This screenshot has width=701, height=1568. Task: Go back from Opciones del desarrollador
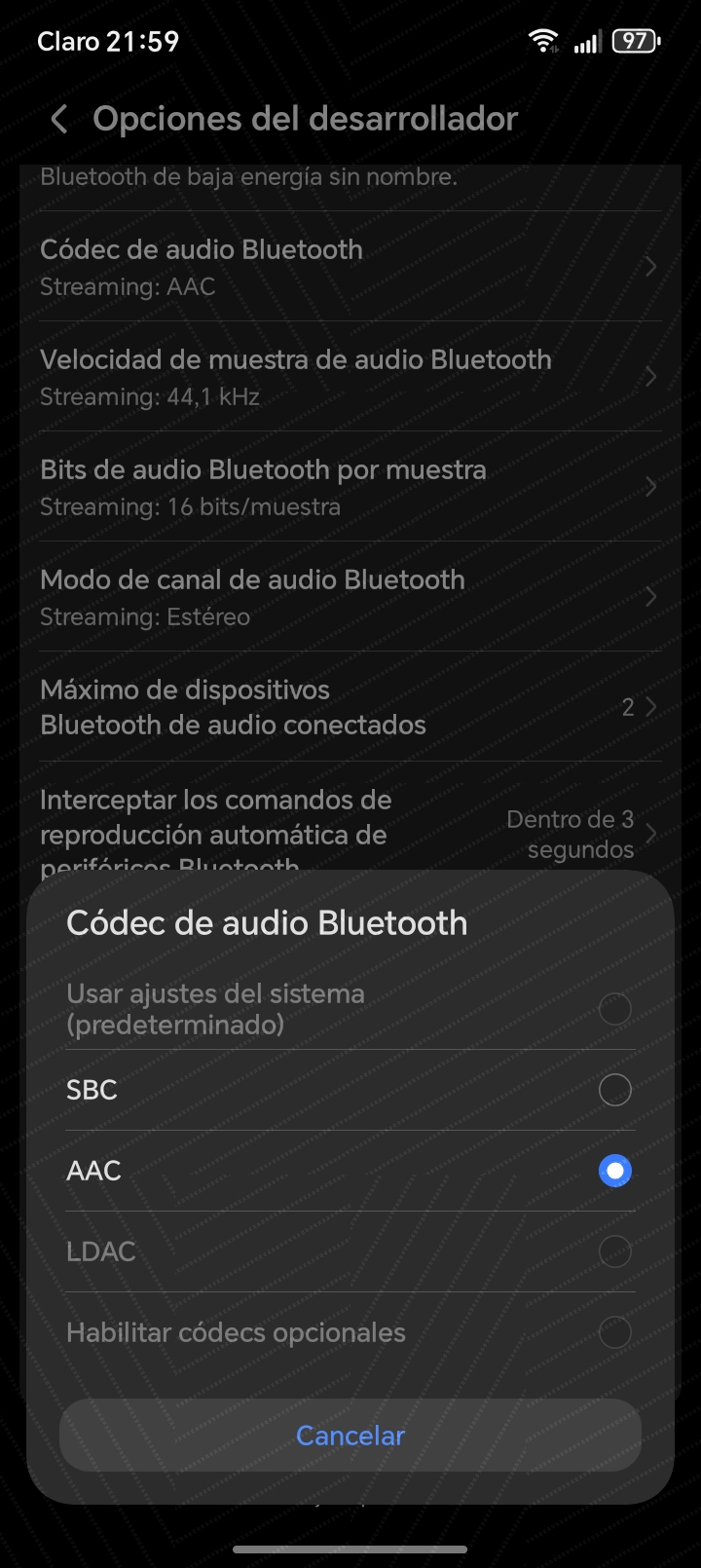(59, 120)
